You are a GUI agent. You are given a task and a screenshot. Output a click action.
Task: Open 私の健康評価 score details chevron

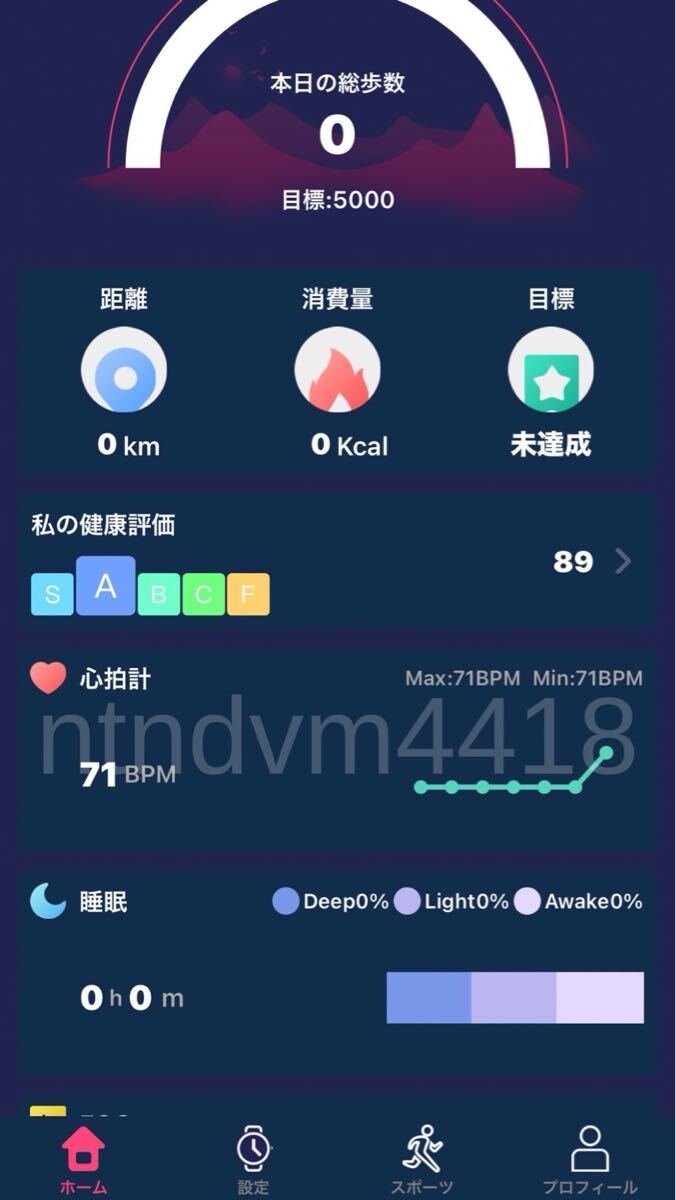(622, 562)
